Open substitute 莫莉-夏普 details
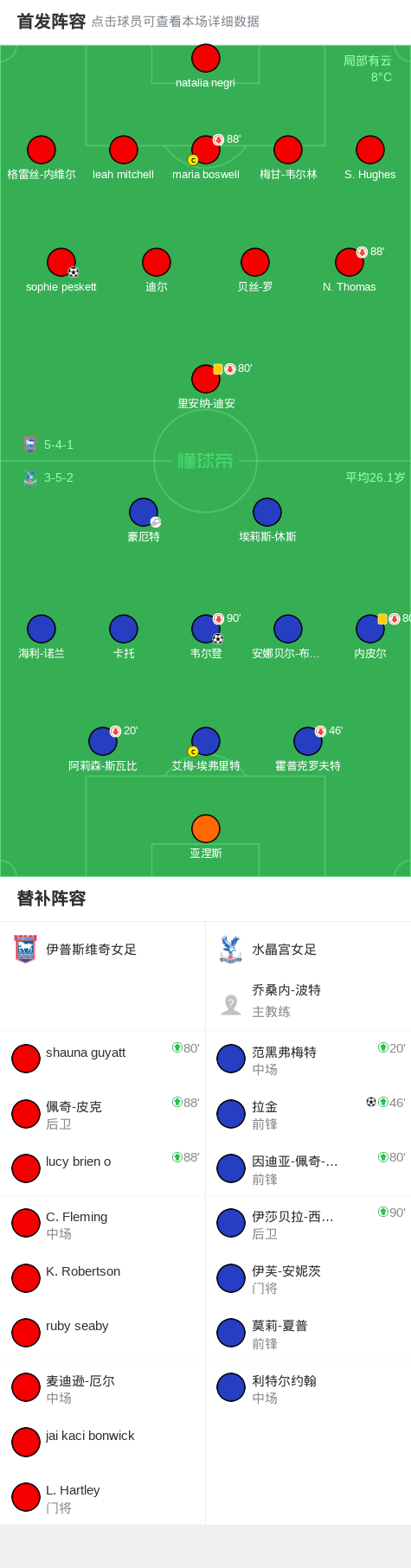This screenshot has width=411, height=1568. pos(308,1333)
